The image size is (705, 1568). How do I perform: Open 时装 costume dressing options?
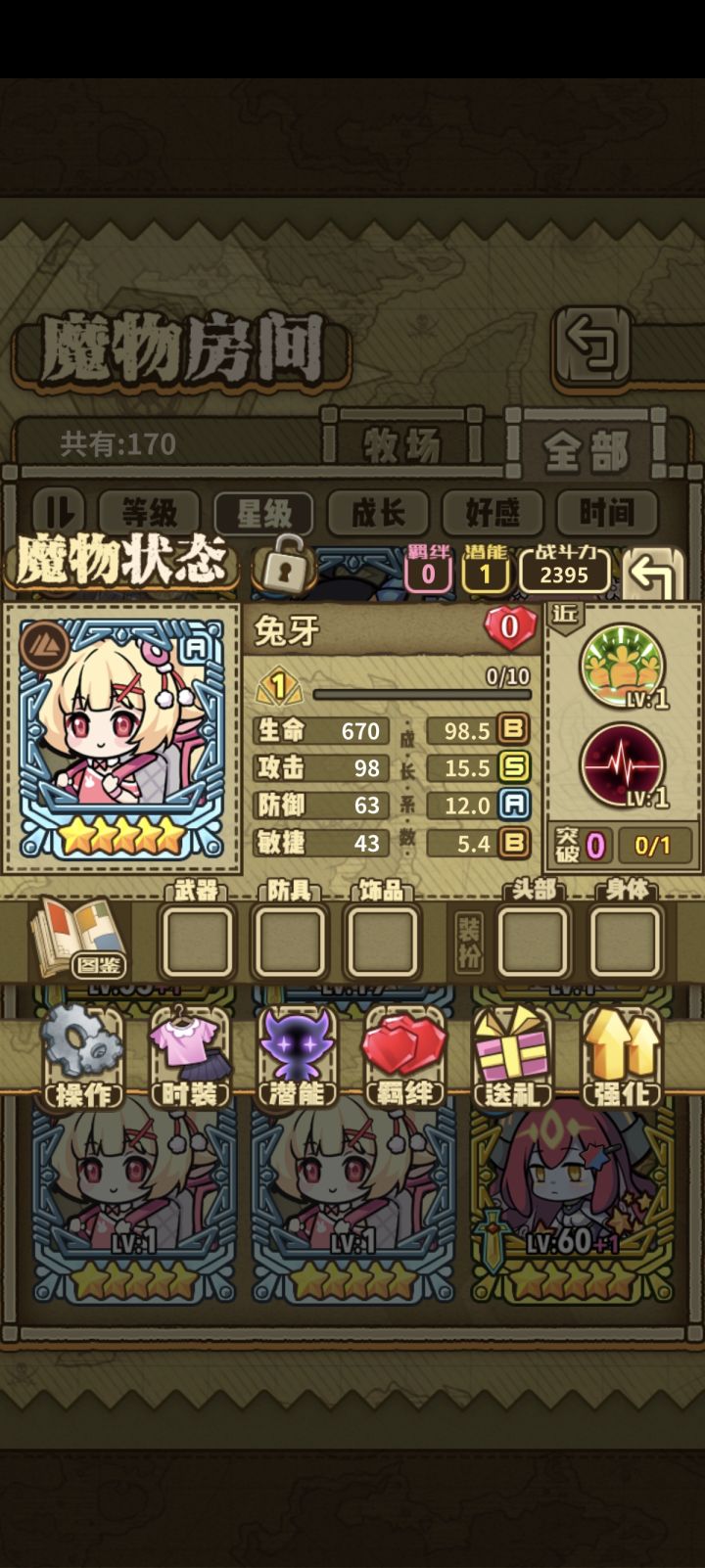(187, 1056)
